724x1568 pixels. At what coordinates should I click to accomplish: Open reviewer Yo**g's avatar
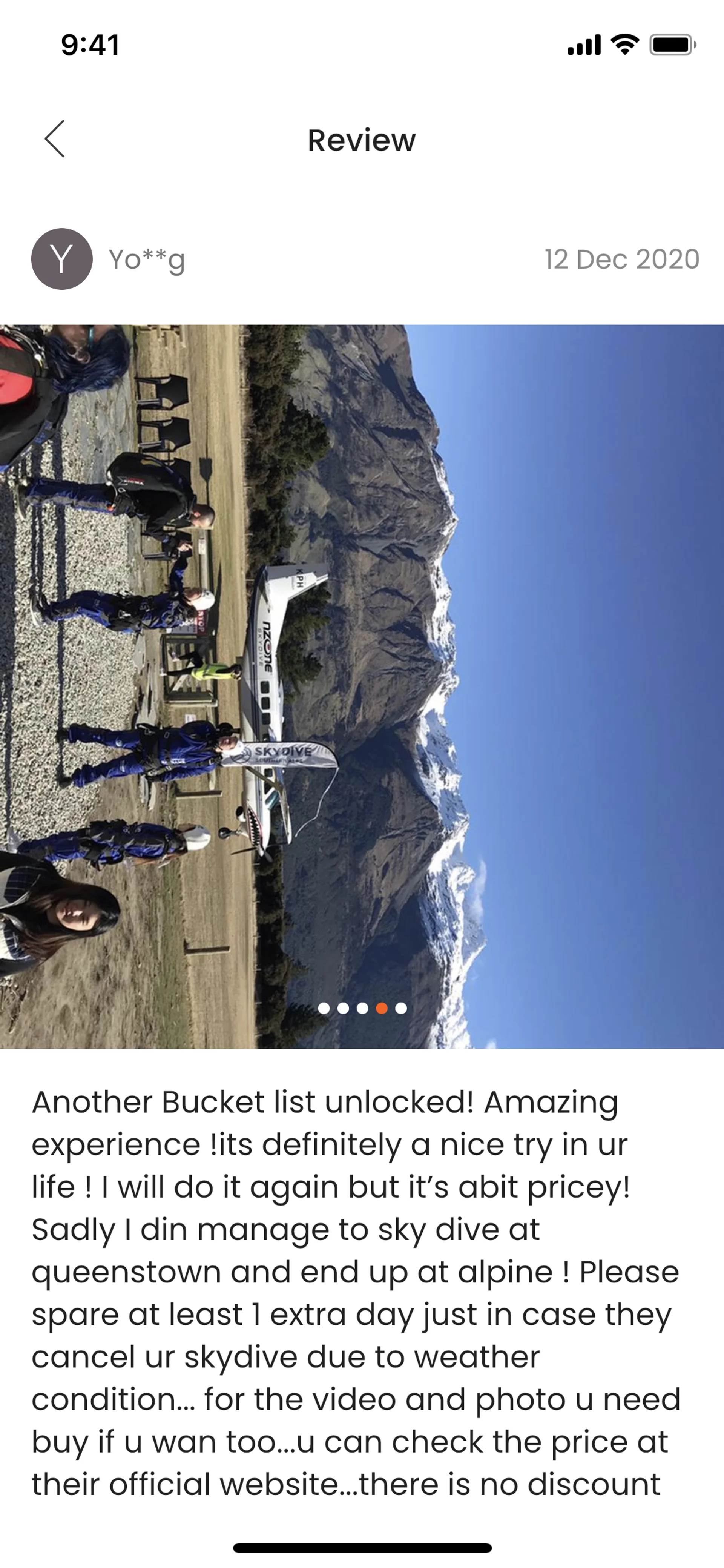coord(62,259)
